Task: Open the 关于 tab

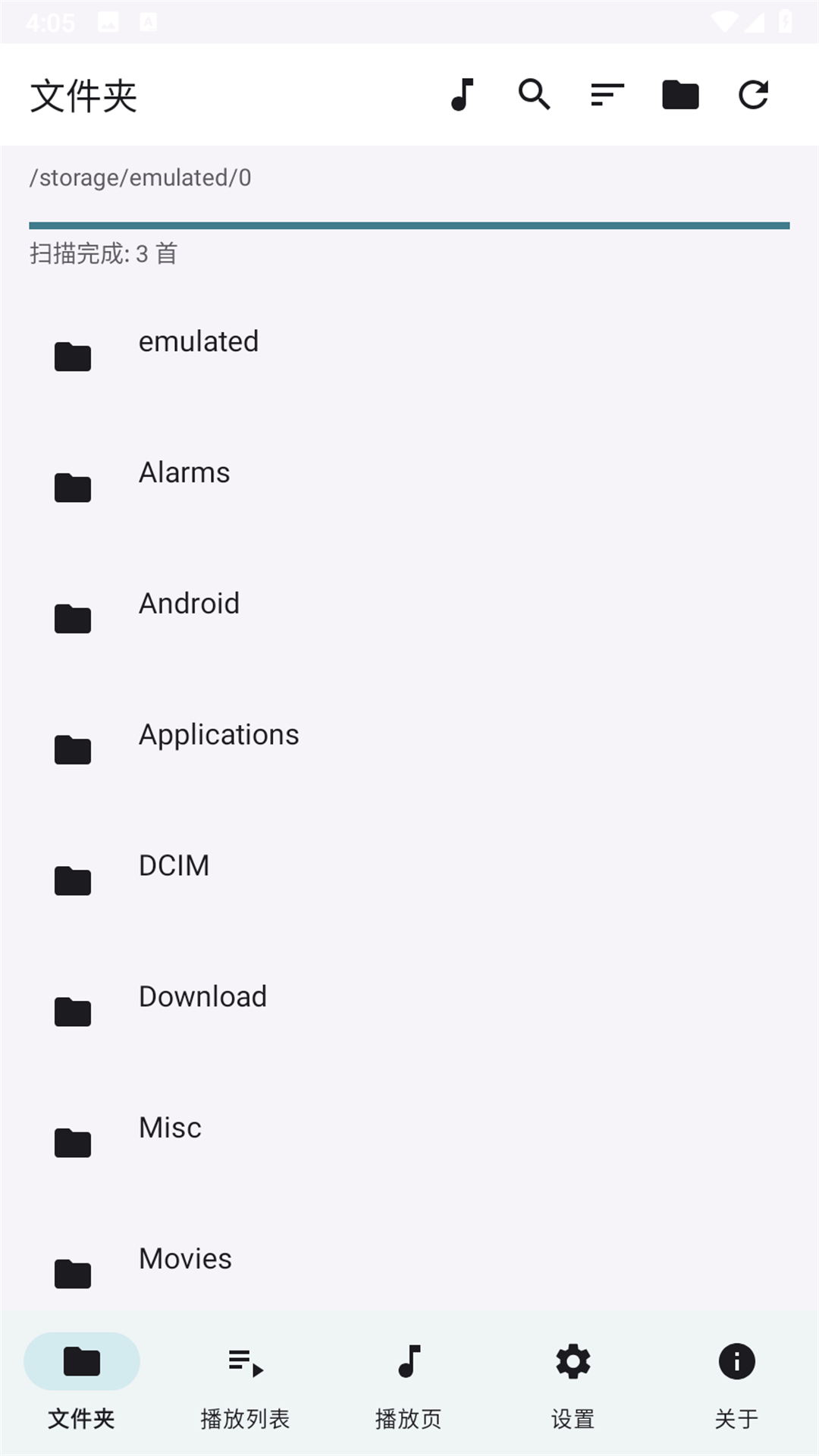Action: point(736,1385)
